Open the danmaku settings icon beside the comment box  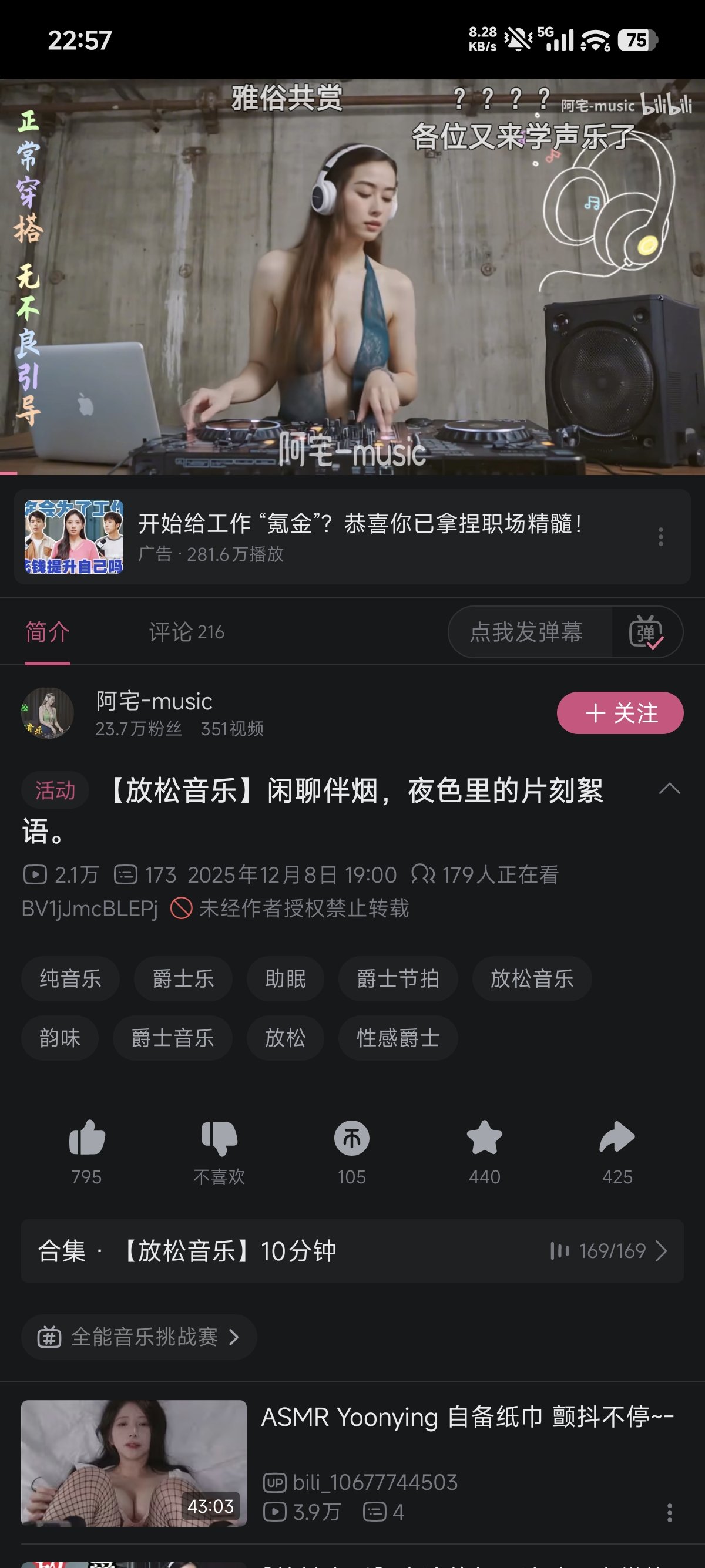648,633
